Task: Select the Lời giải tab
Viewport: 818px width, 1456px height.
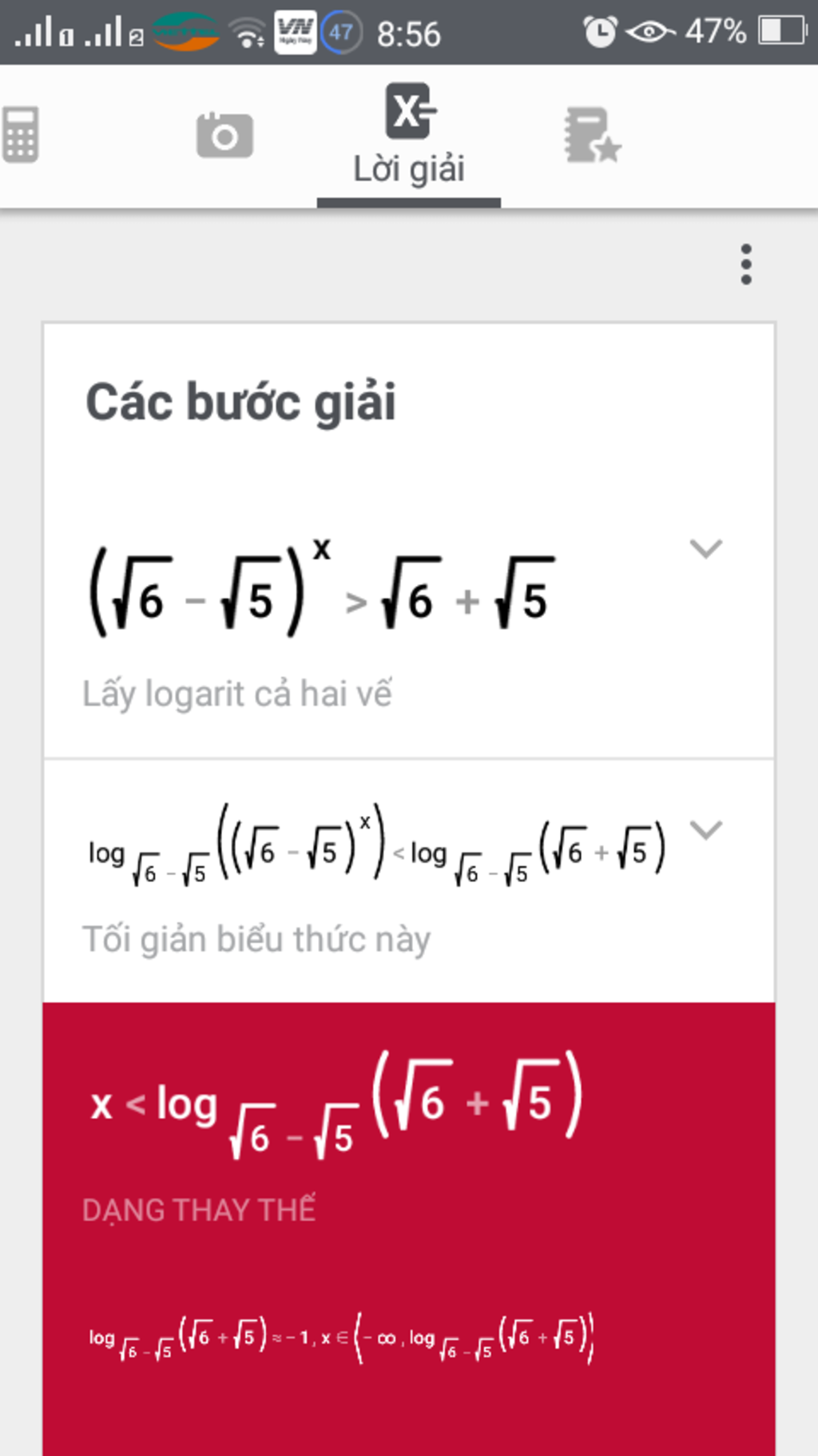Action: 409,137
